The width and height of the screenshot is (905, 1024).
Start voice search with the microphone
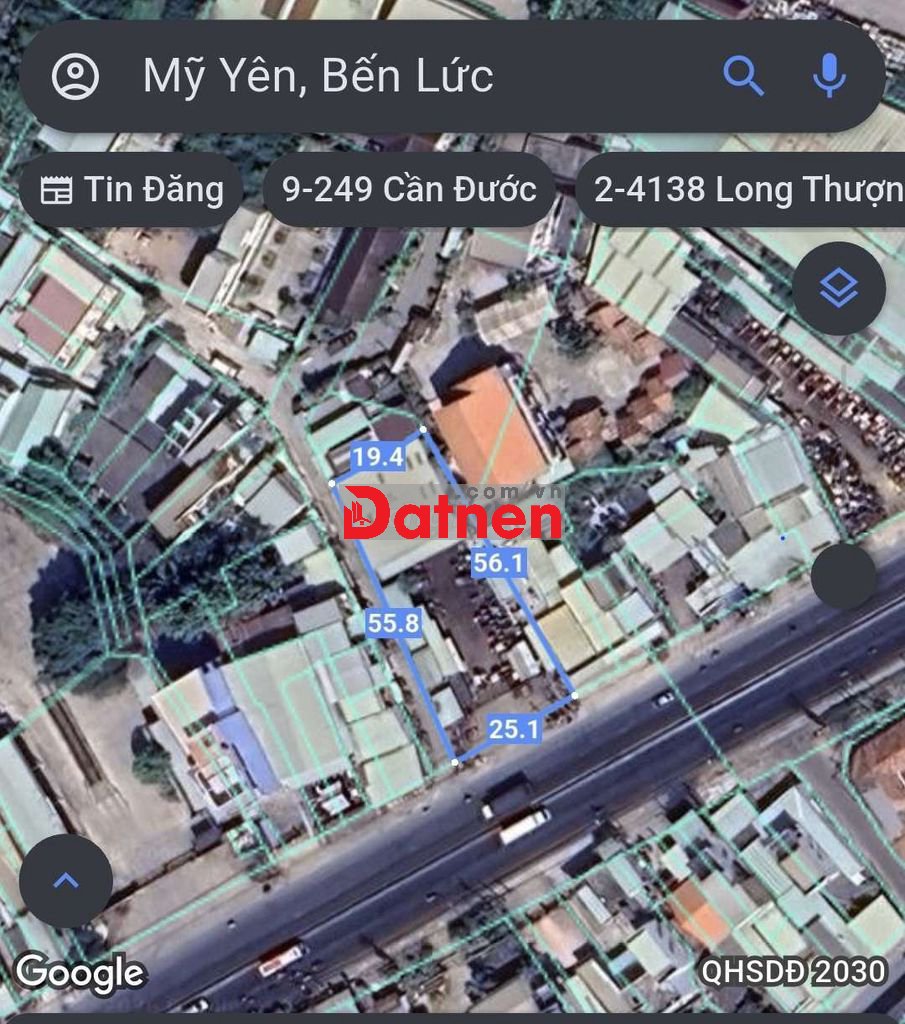[x=829, y=76]
